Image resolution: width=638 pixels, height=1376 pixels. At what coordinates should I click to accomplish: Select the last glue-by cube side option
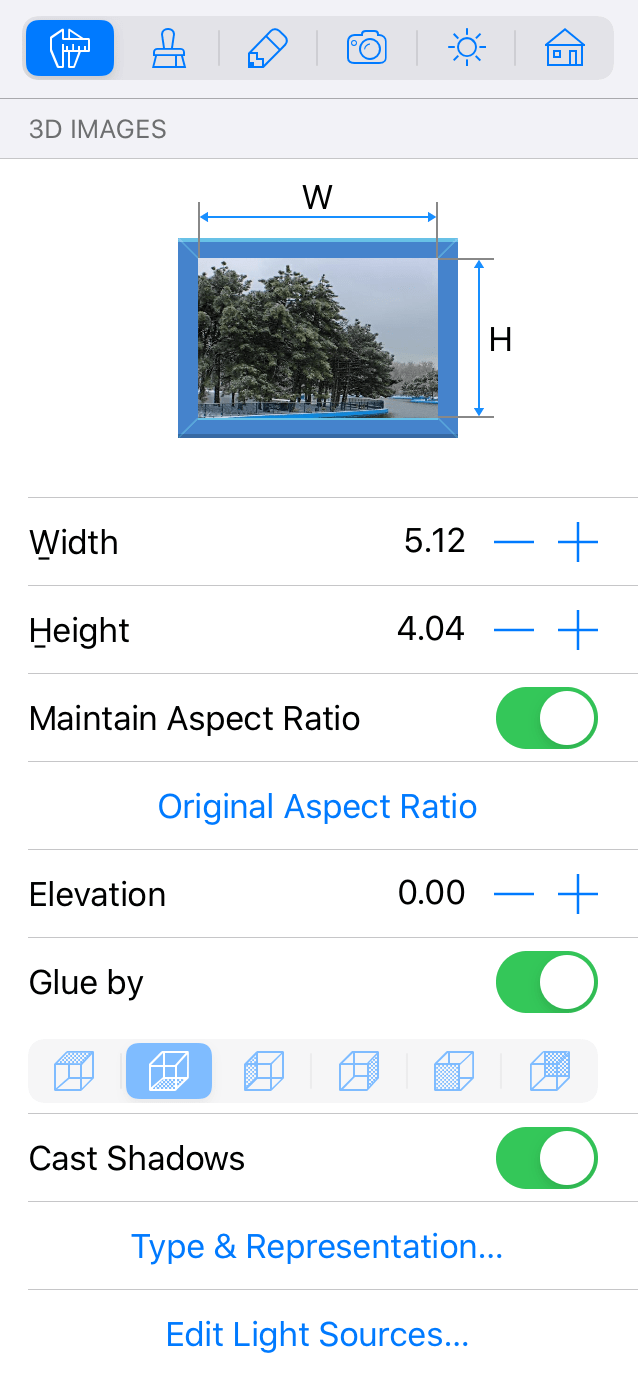pos(550,1071)
